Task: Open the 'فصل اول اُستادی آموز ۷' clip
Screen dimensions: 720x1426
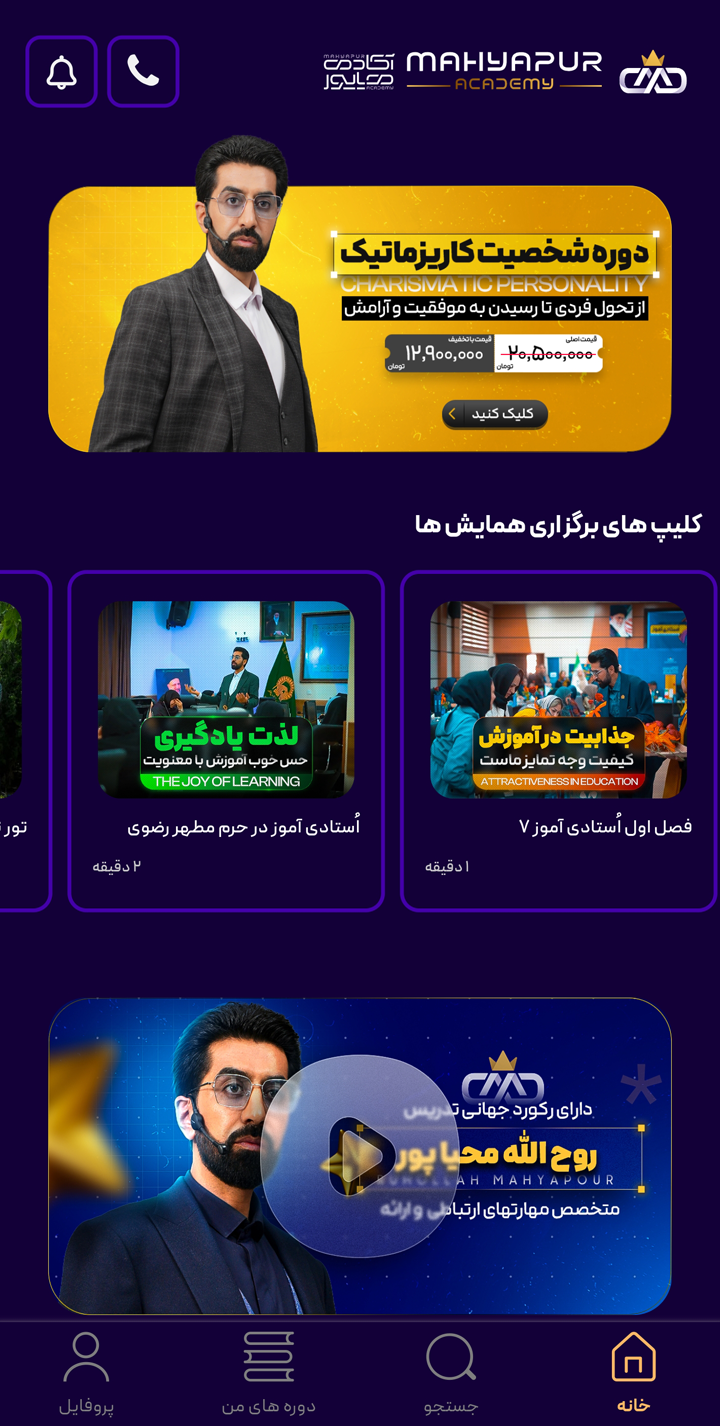Action: [558, 740]
